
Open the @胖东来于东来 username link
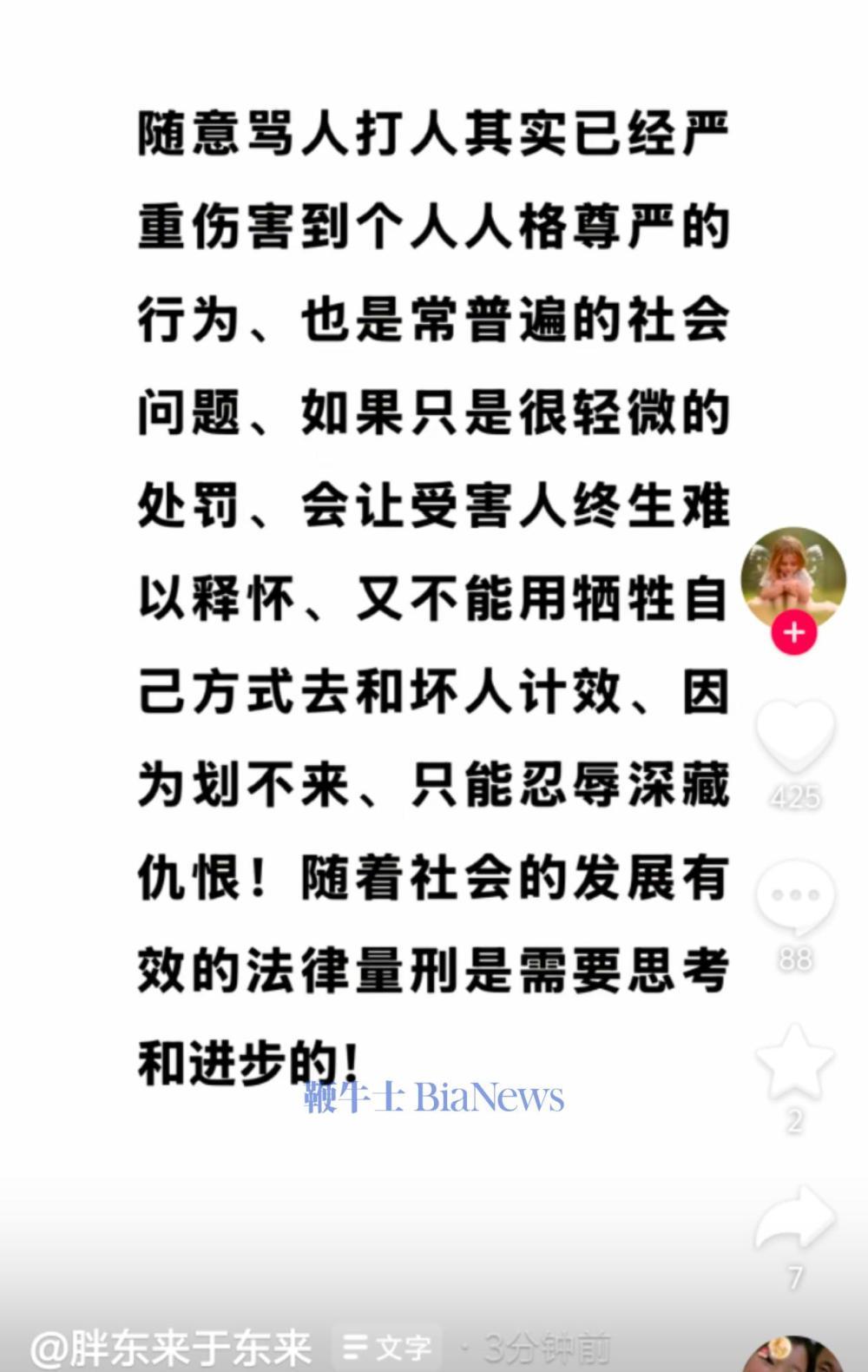point(171,1347)
